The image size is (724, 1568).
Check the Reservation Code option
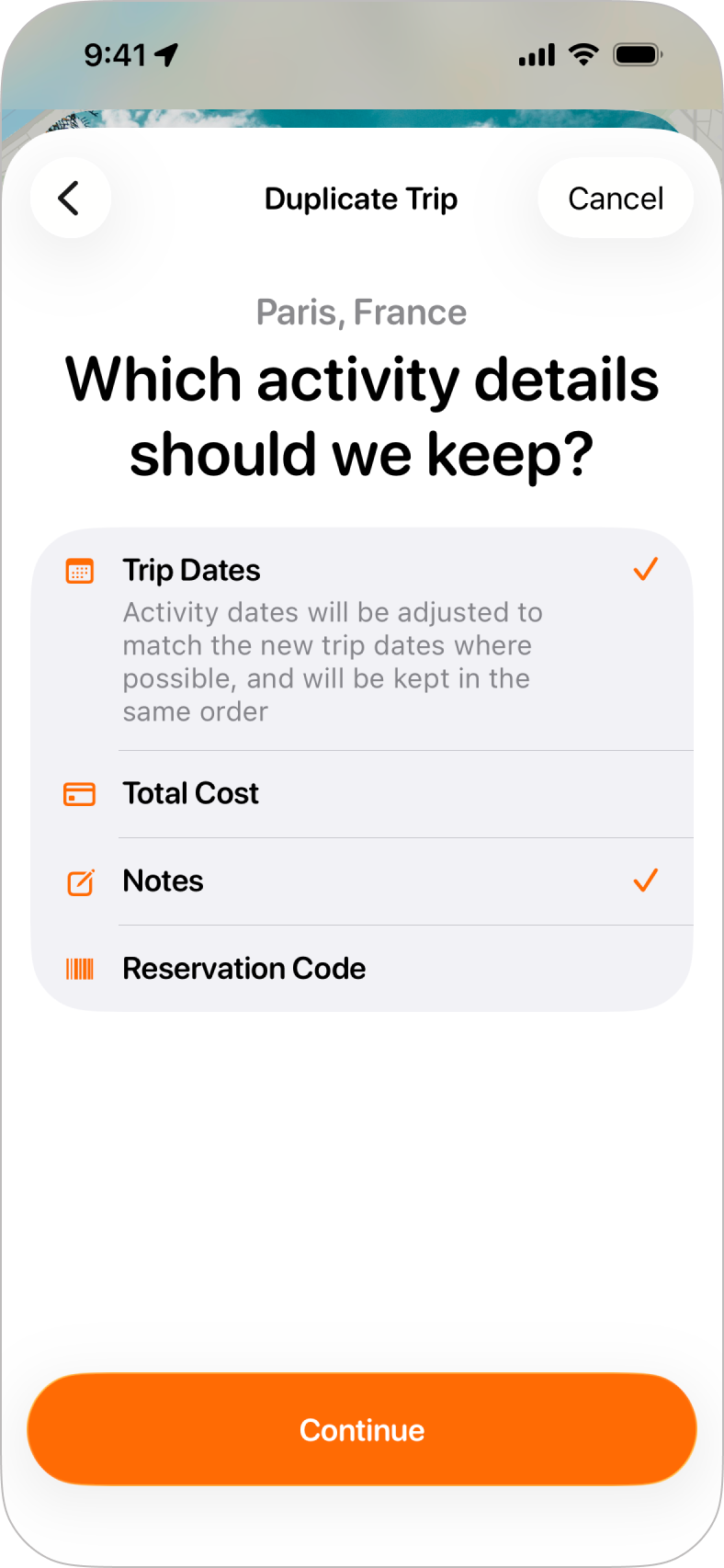tap(361, 968)
